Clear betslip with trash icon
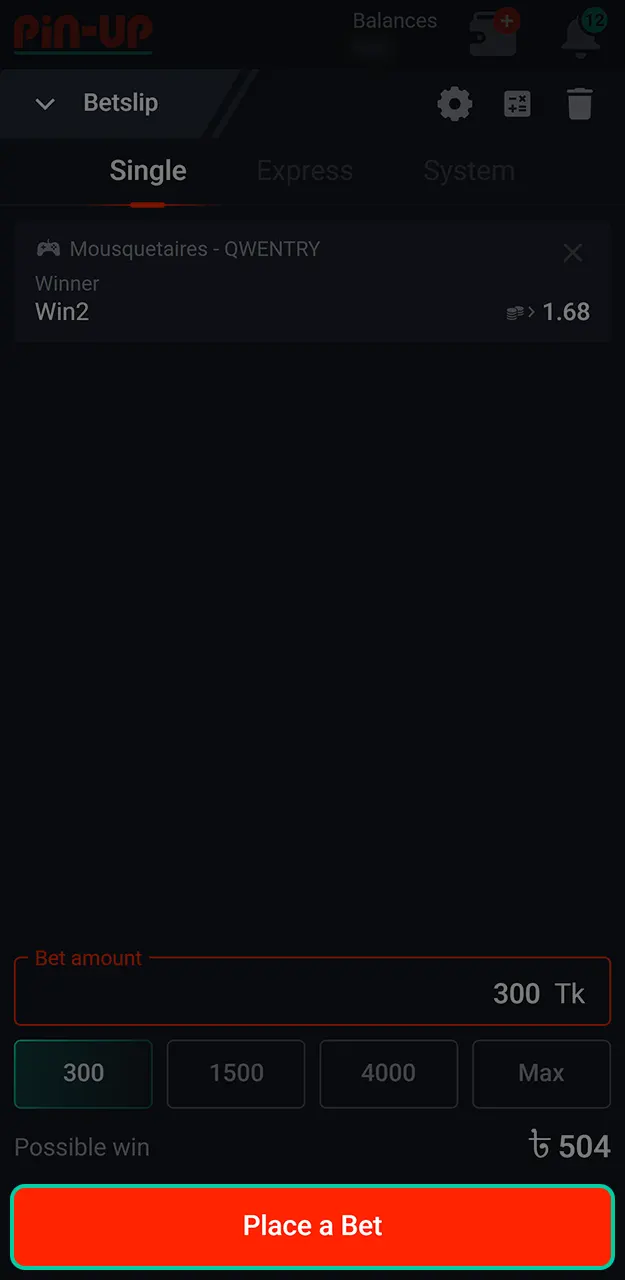 pyautogui.click(x=580, y=104)
